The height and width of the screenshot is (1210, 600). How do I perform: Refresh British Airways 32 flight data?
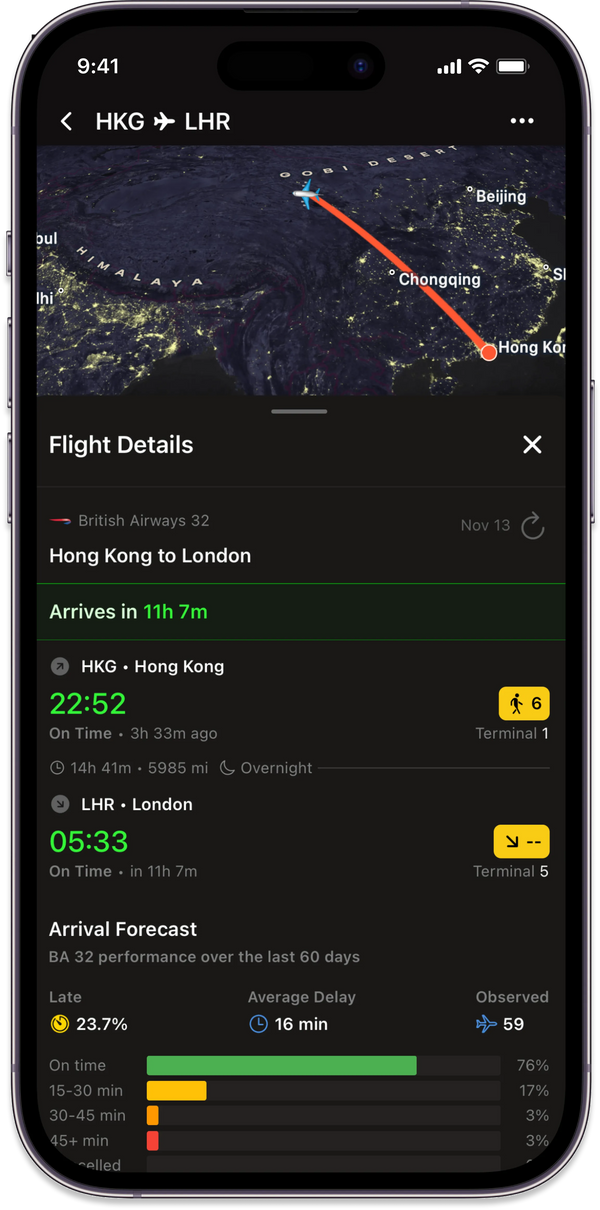pyautogui.click(x=533, y=526)
